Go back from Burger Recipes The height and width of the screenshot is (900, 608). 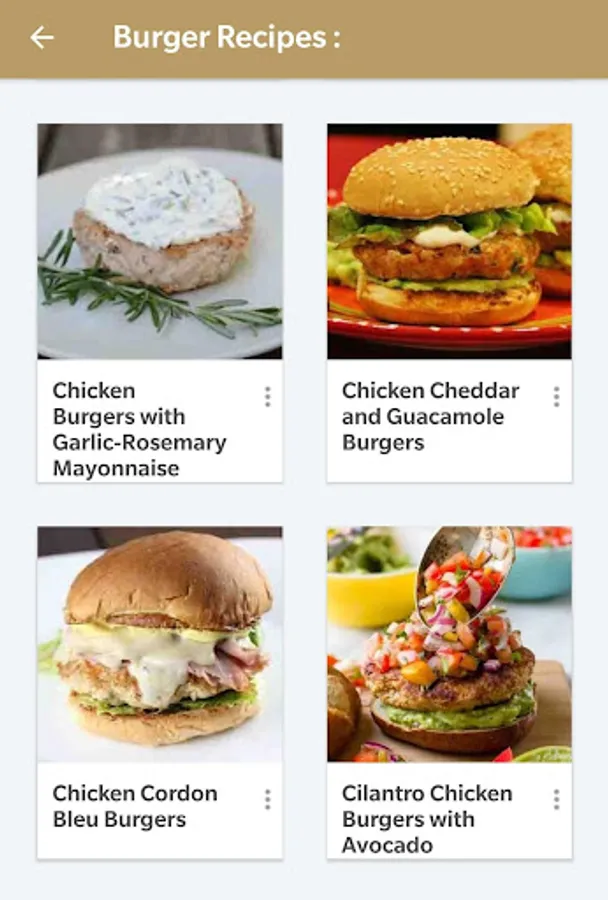[x=42, y=38]
